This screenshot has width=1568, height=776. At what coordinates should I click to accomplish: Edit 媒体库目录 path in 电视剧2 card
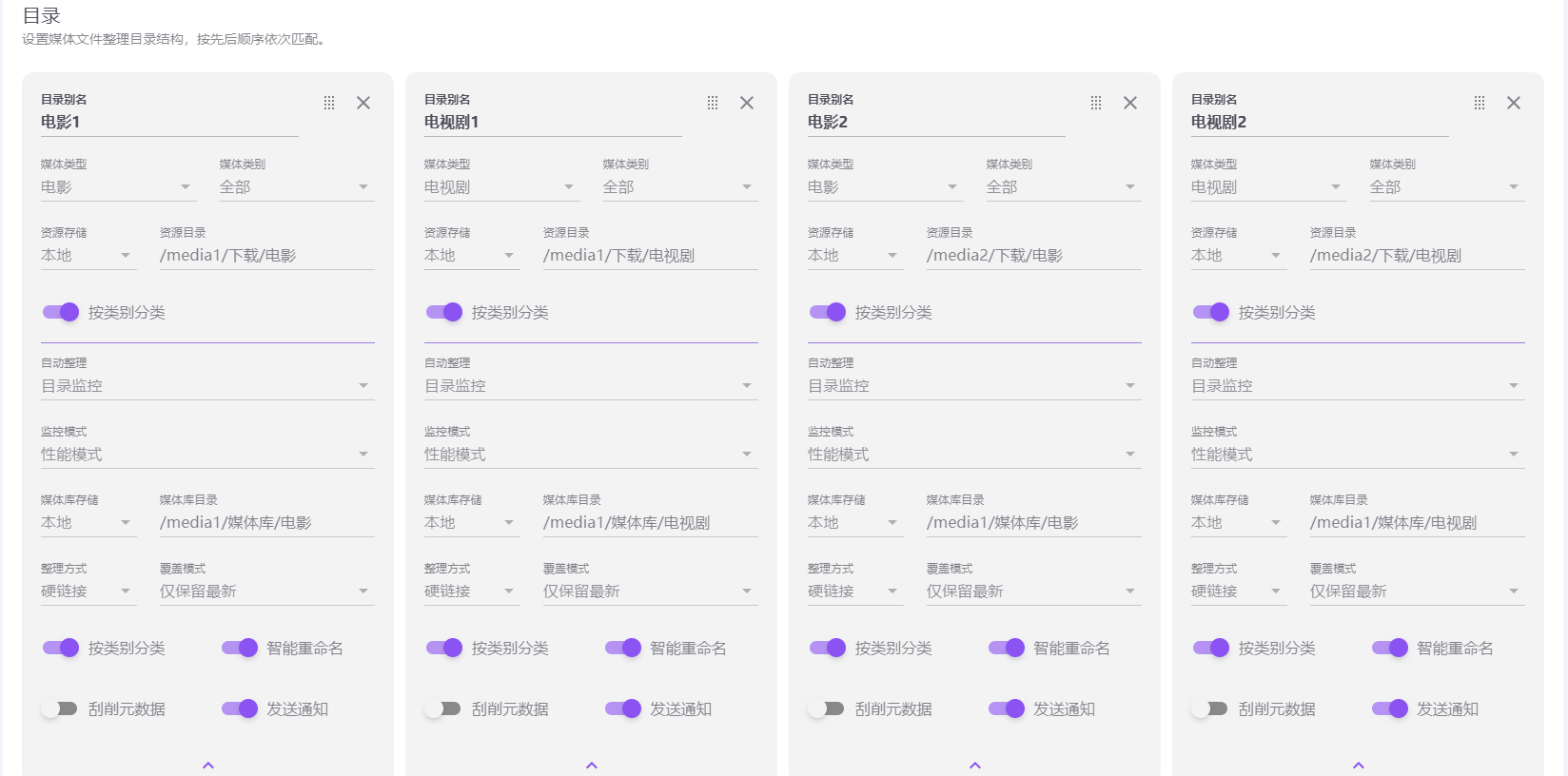click(1416, 523)
